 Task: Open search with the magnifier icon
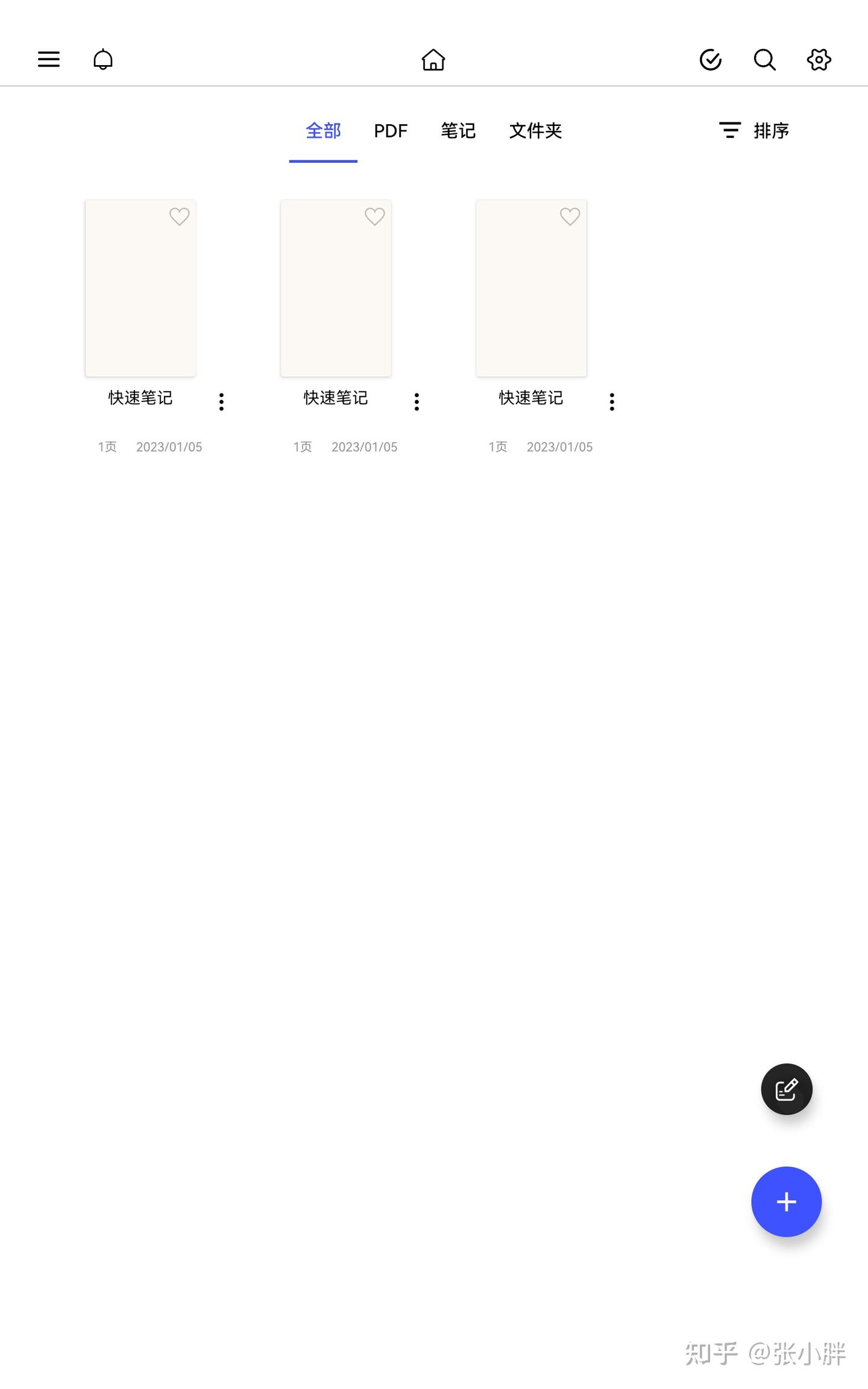[x=765, y=59]
